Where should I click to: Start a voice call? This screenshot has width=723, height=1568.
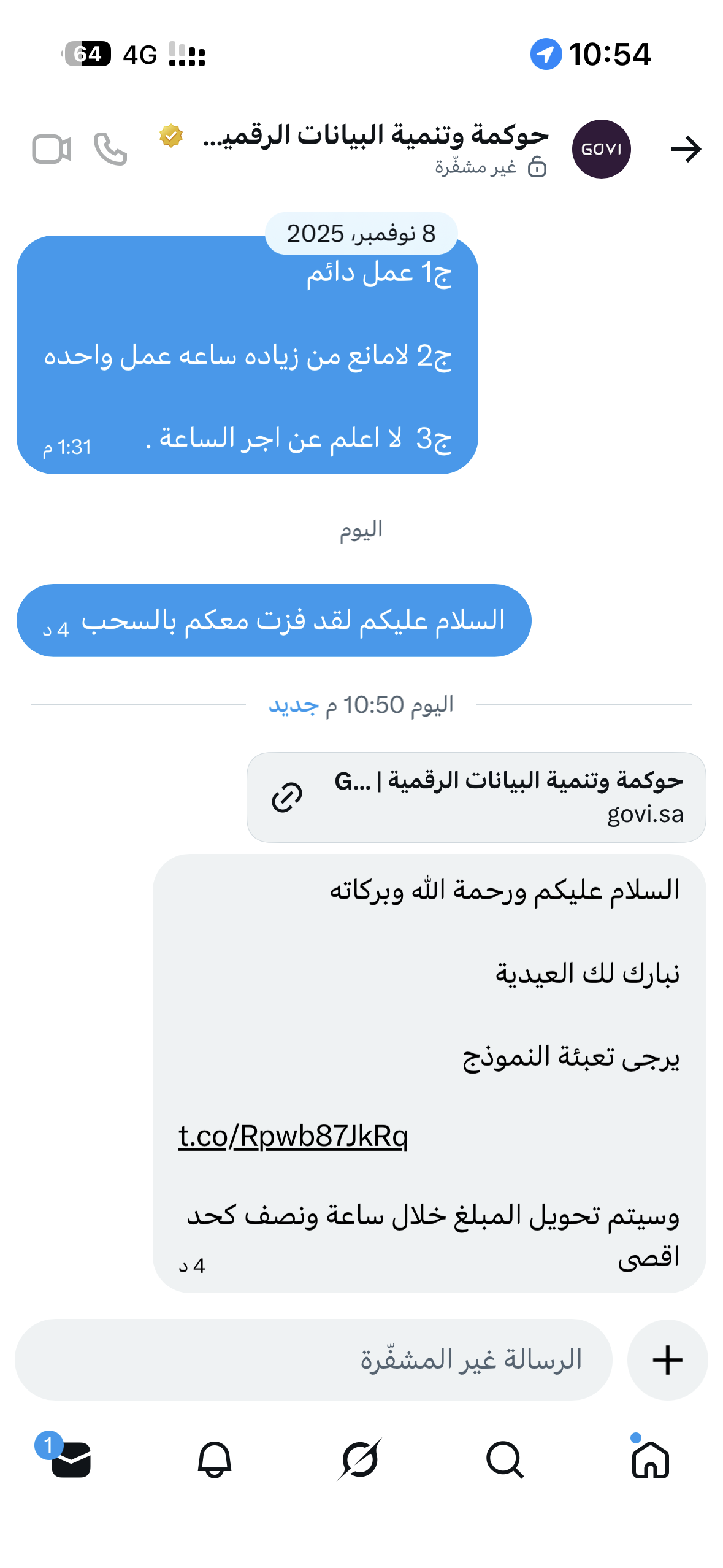(x=110, y=149)
